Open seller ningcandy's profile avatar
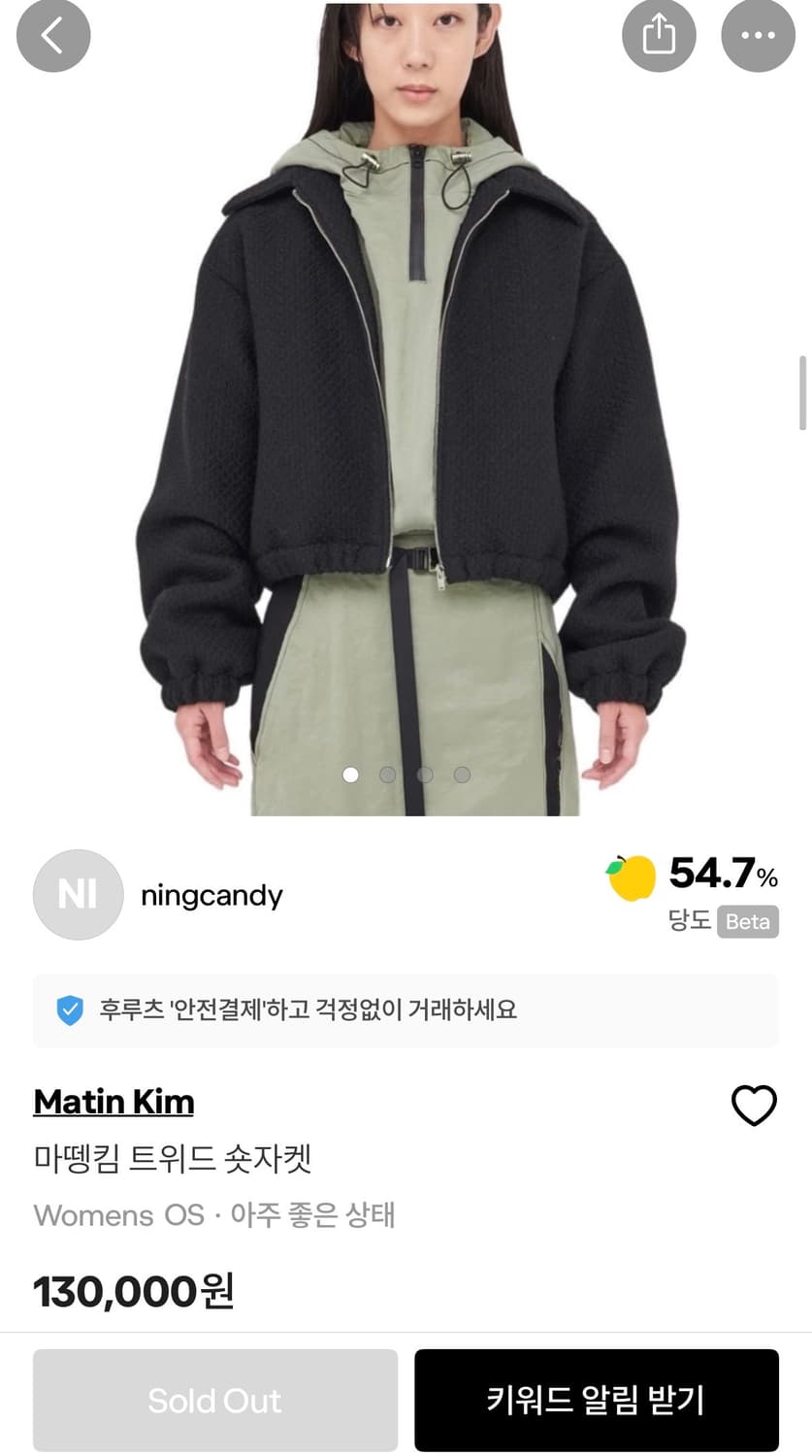 [x=79, y=894]
